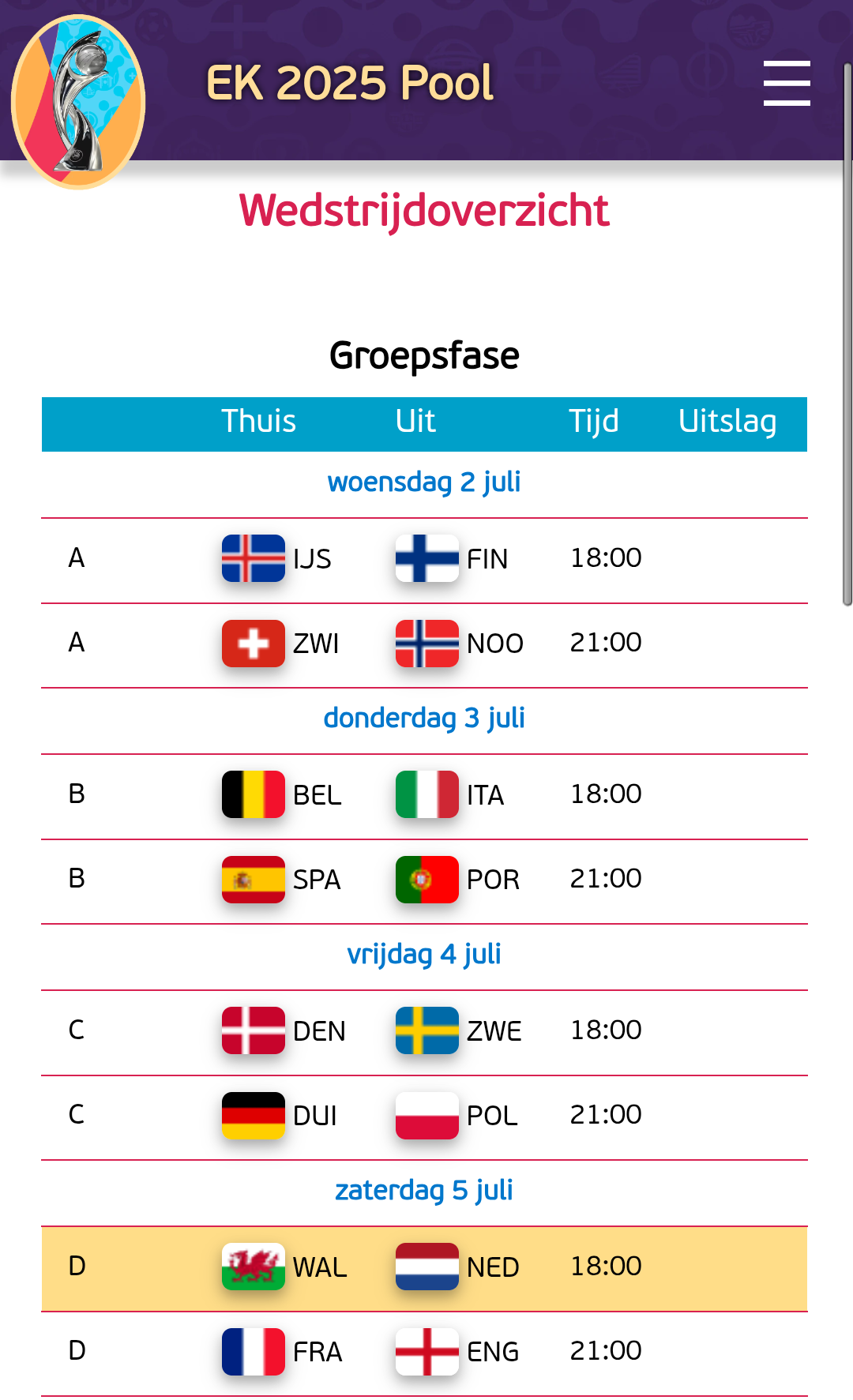Select the Portugal flag beside POR

[426, 880]
